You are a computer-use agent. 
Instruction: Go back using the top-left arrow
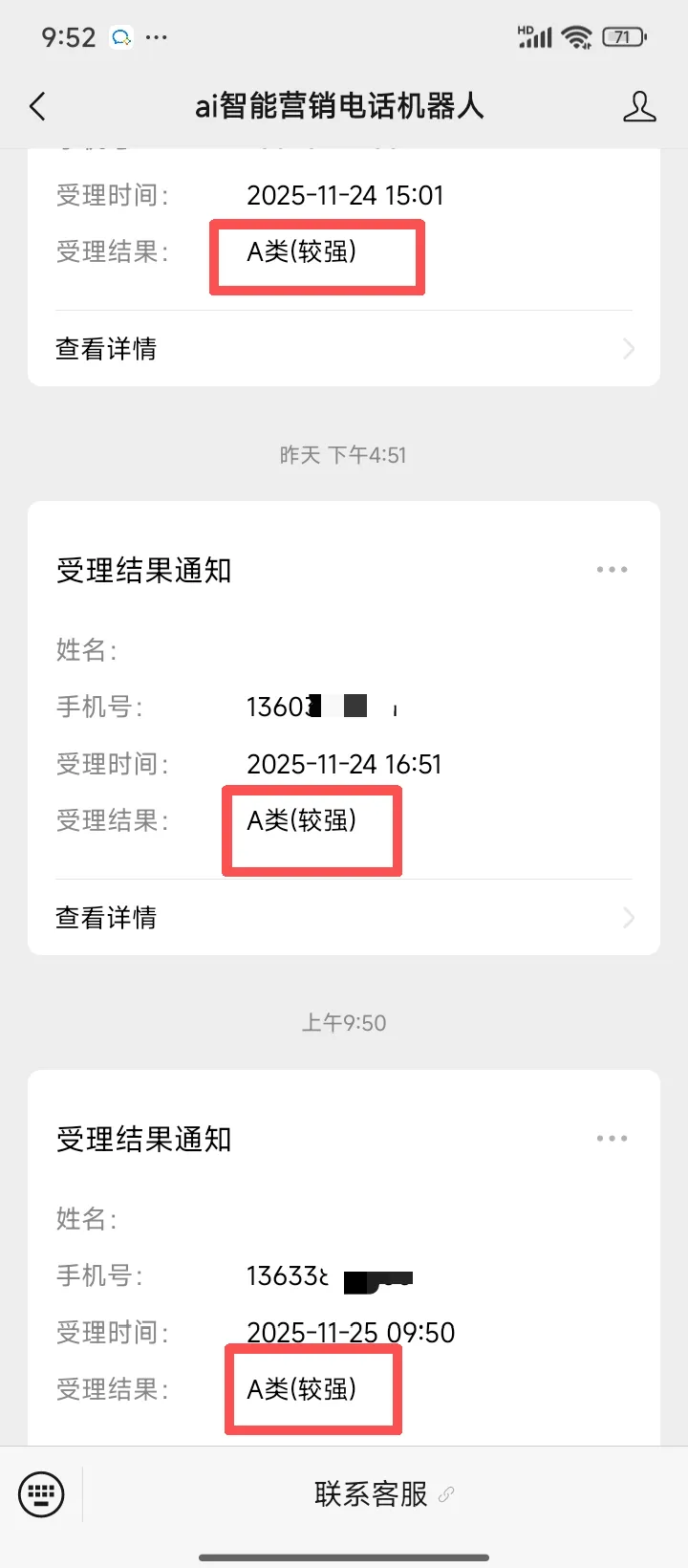tap(38, 106)
